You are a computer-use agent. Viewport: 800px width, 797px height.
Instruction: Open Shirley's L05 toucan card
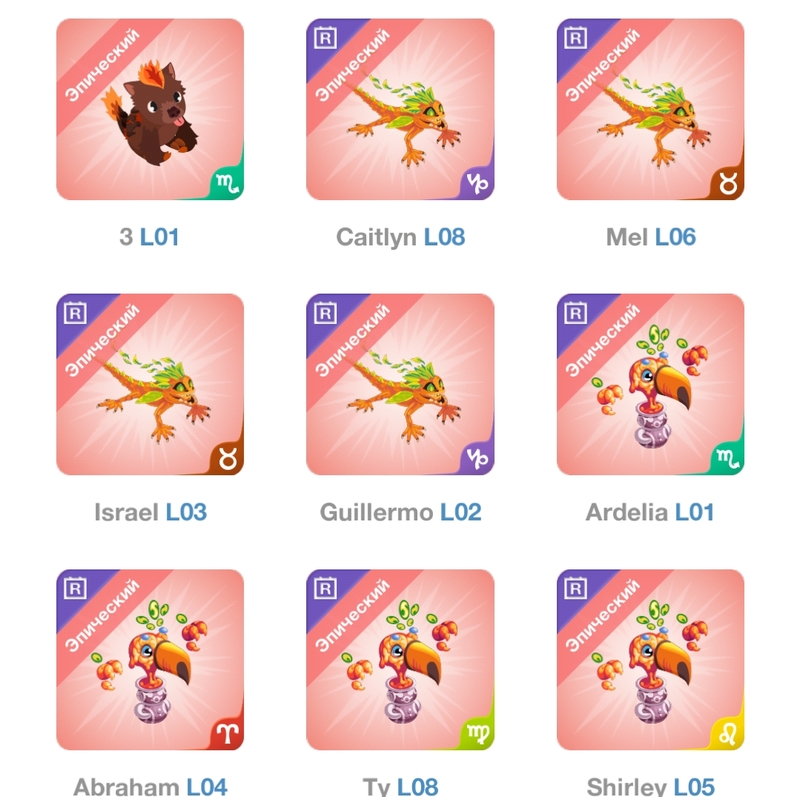point(650,660)
